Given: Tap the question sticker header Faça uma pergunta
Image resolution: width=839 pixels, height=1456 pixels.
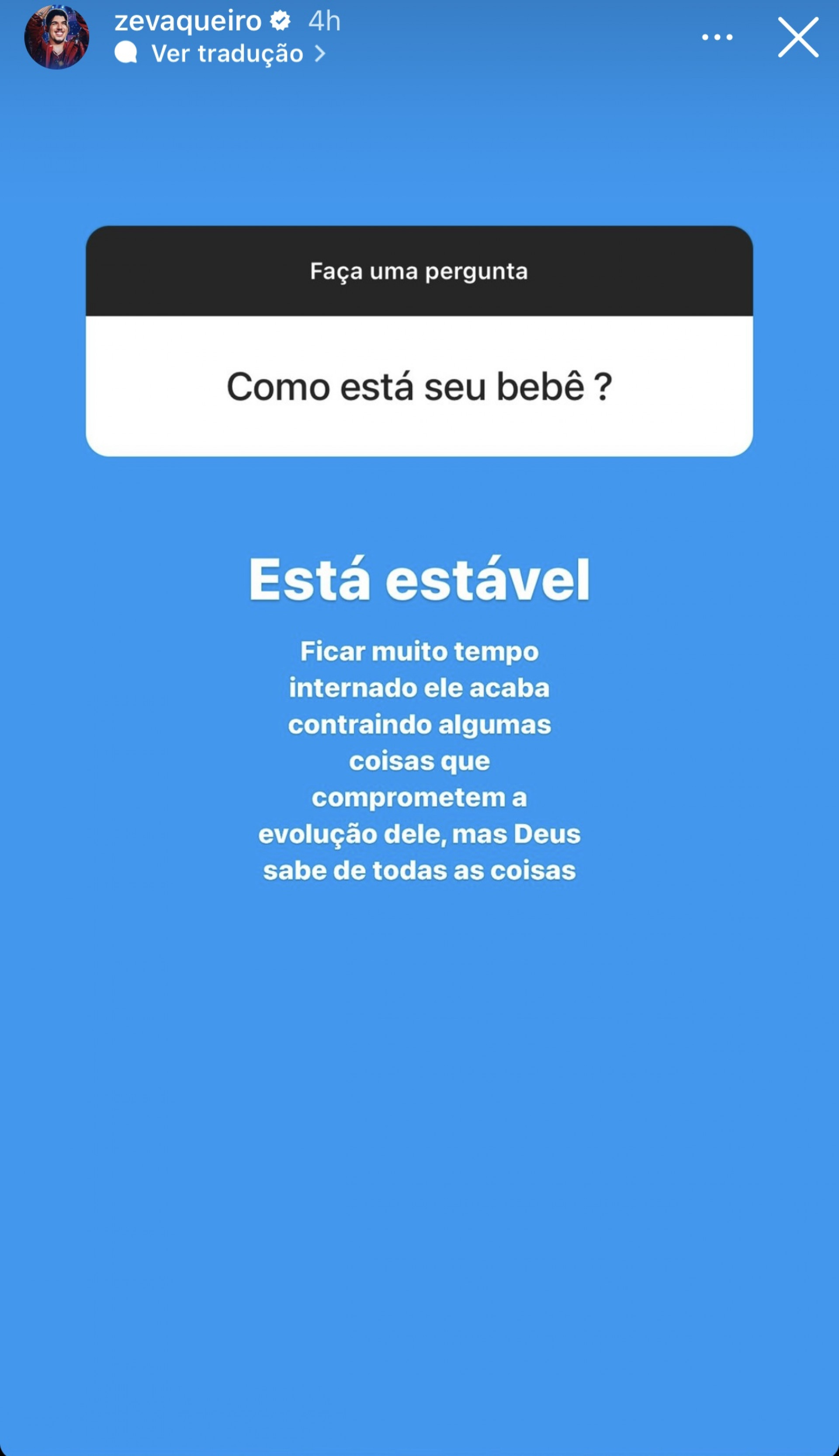Looking at the screenshot, I should tap(419, 271).
